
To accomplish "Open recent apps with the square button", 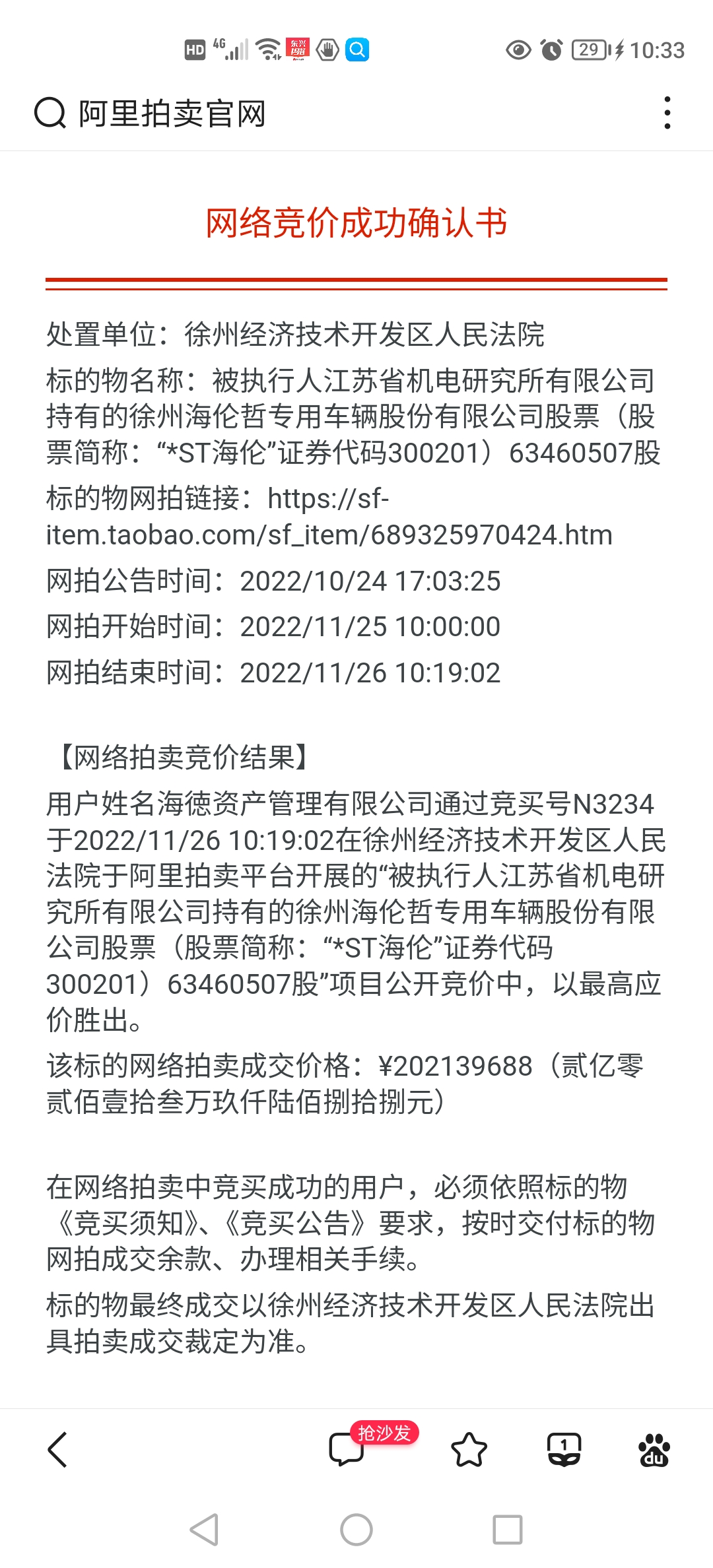I will point(507,1530).
